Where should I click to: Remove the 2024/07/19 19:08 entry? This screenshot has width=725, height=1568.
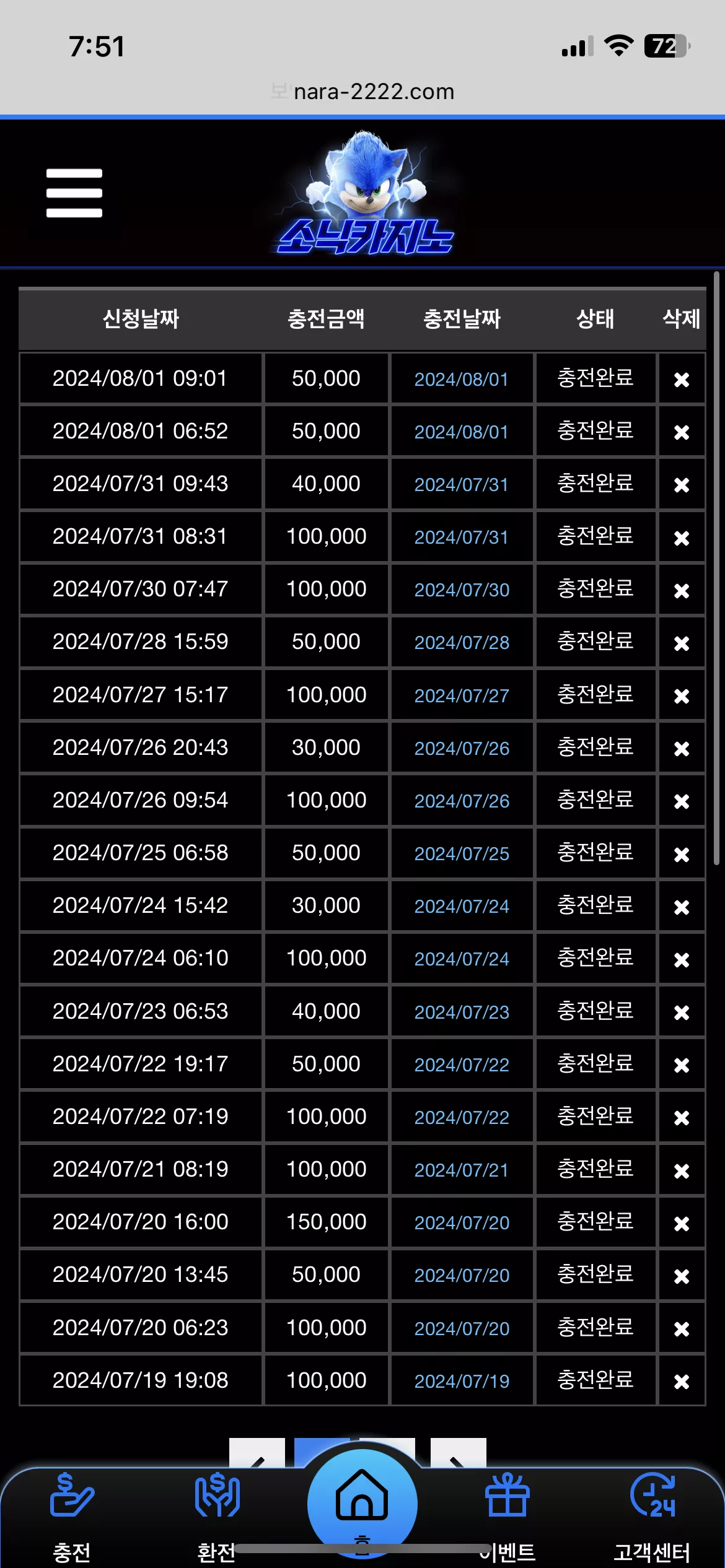pyautogui.click(x=682, y=1382)
